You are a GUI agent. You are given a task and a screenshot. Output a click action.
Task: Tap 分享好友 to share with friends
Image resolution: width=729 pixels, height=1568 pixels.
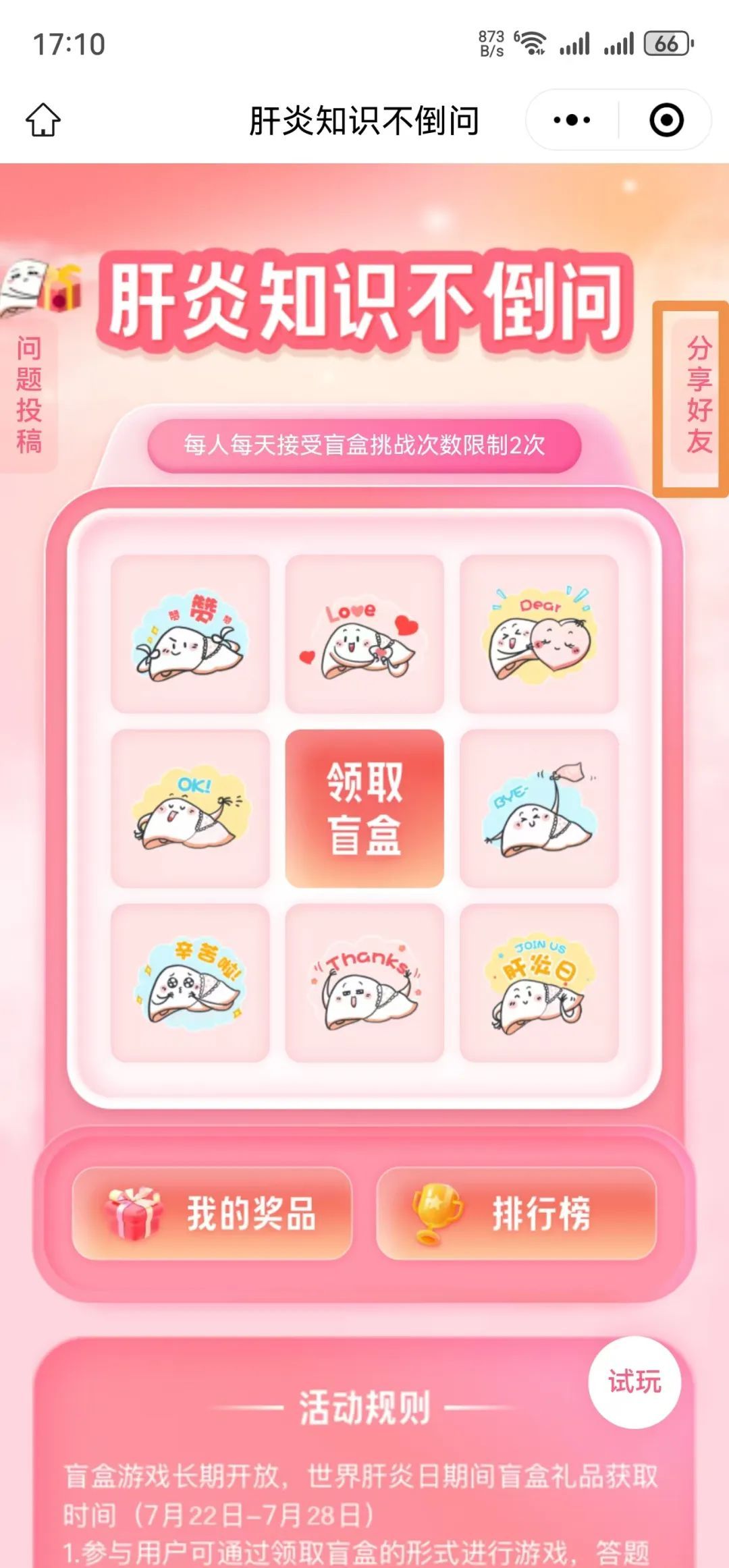[x=700, y=395]
